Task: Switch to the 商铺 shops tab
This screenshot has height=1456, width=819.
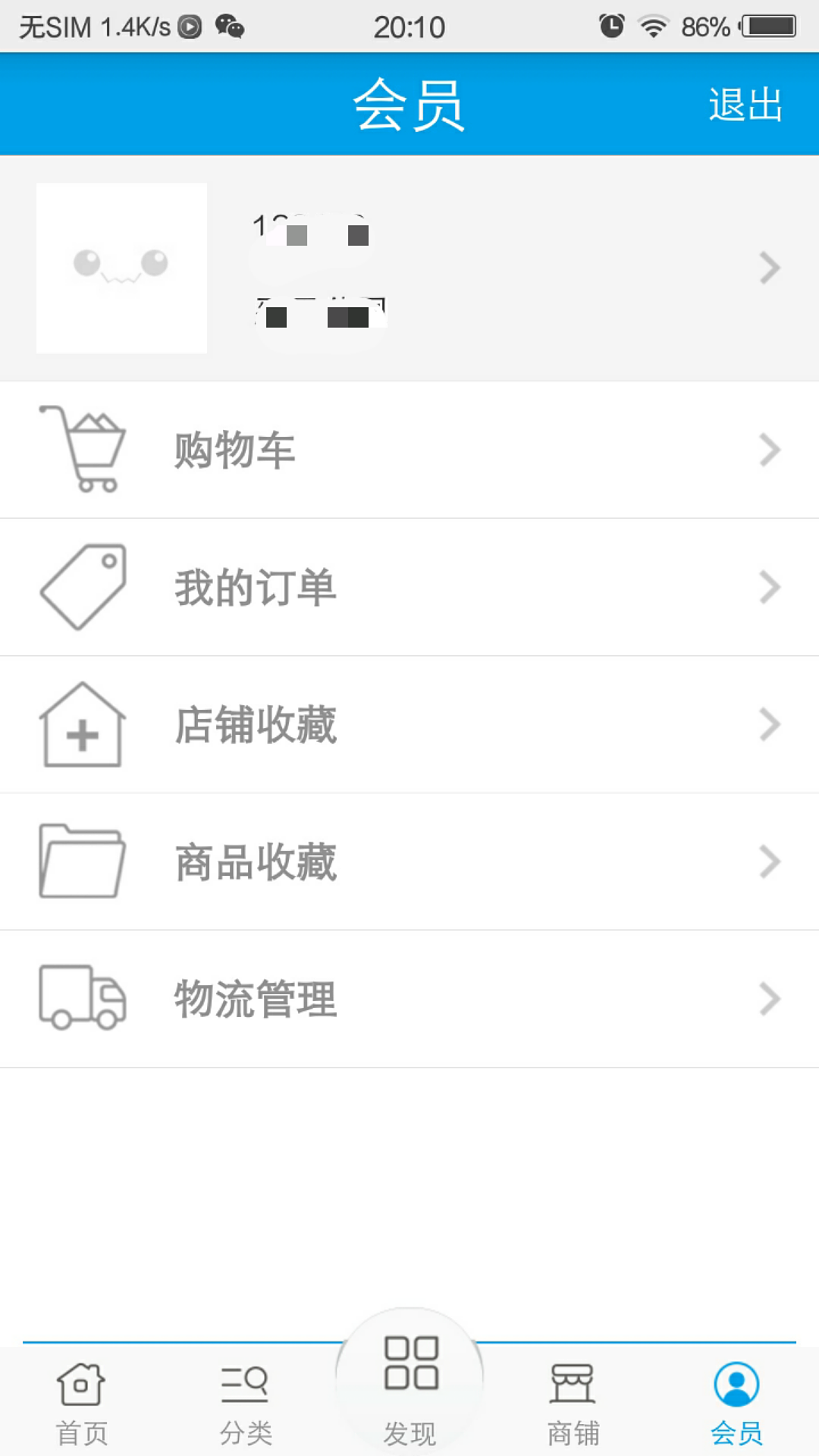Action: tap(573, 1403)
